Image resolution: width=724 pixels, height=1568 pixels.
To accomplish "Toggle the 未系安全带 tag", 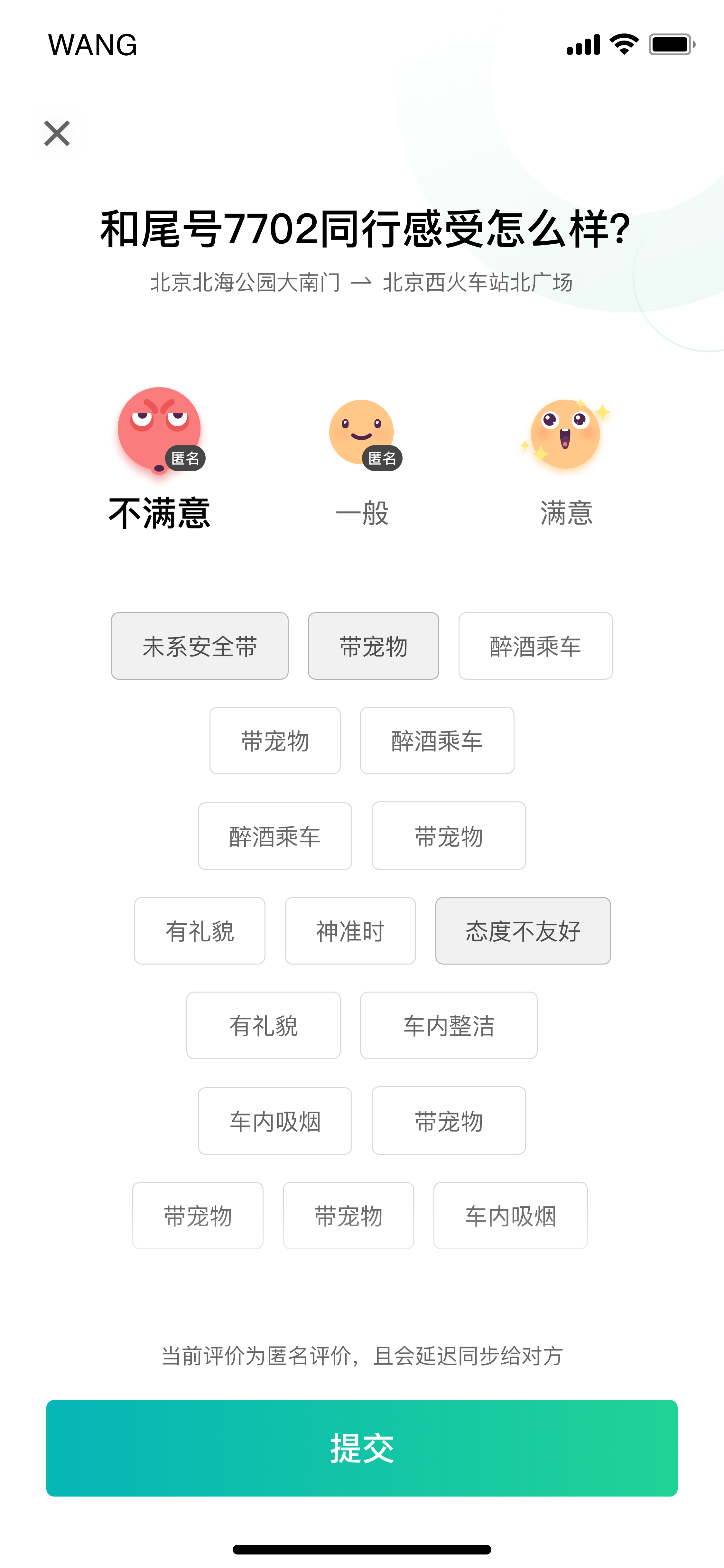I will click(200, 646).
